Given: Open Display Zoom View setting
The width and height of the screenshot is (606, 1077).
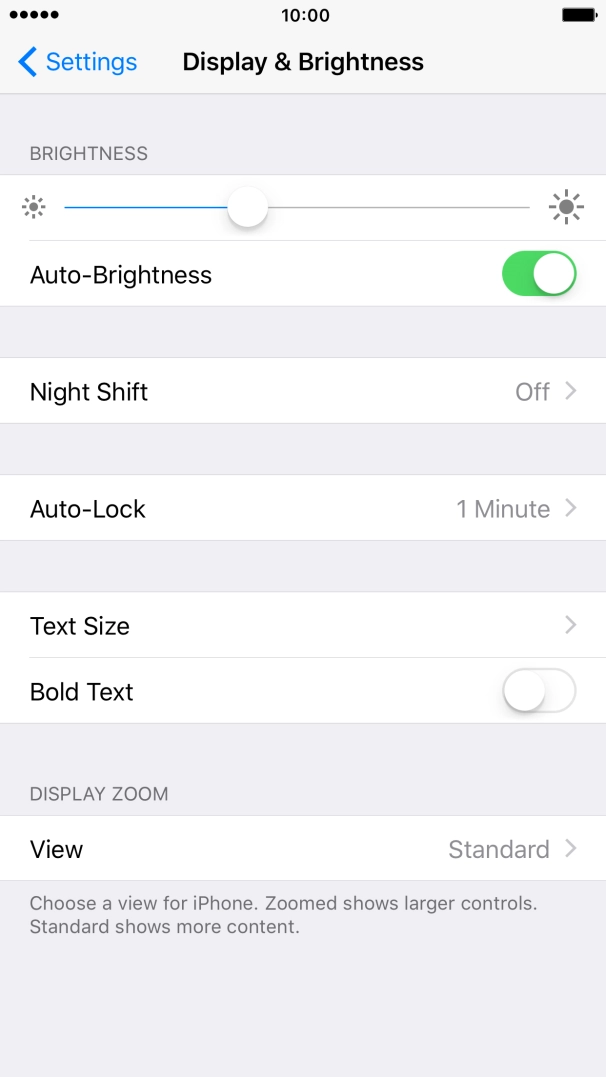Looking at the screenshot, I should point(302,849).
